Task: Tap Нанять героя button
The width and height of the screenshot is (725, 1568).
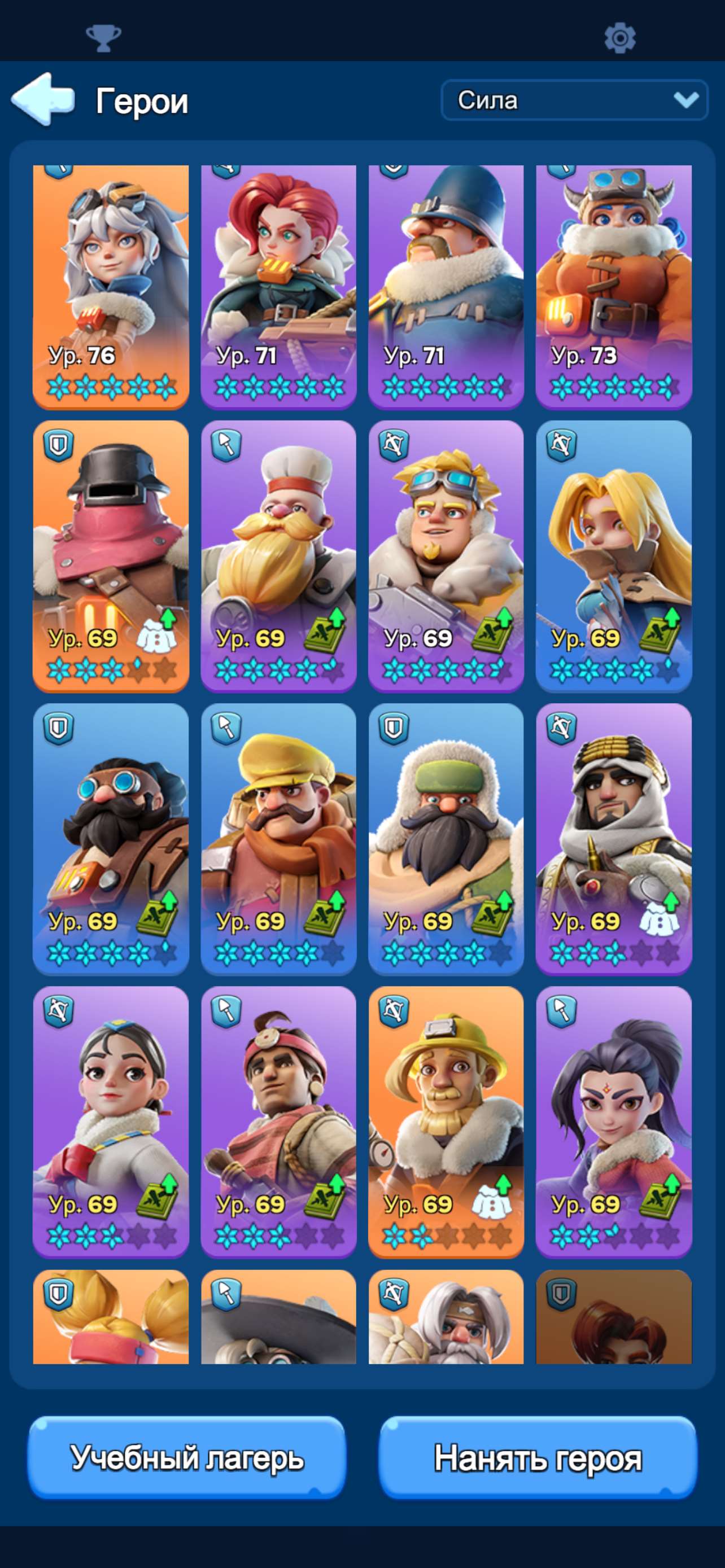Action: pyautogui.click(x=538, y=1457)
